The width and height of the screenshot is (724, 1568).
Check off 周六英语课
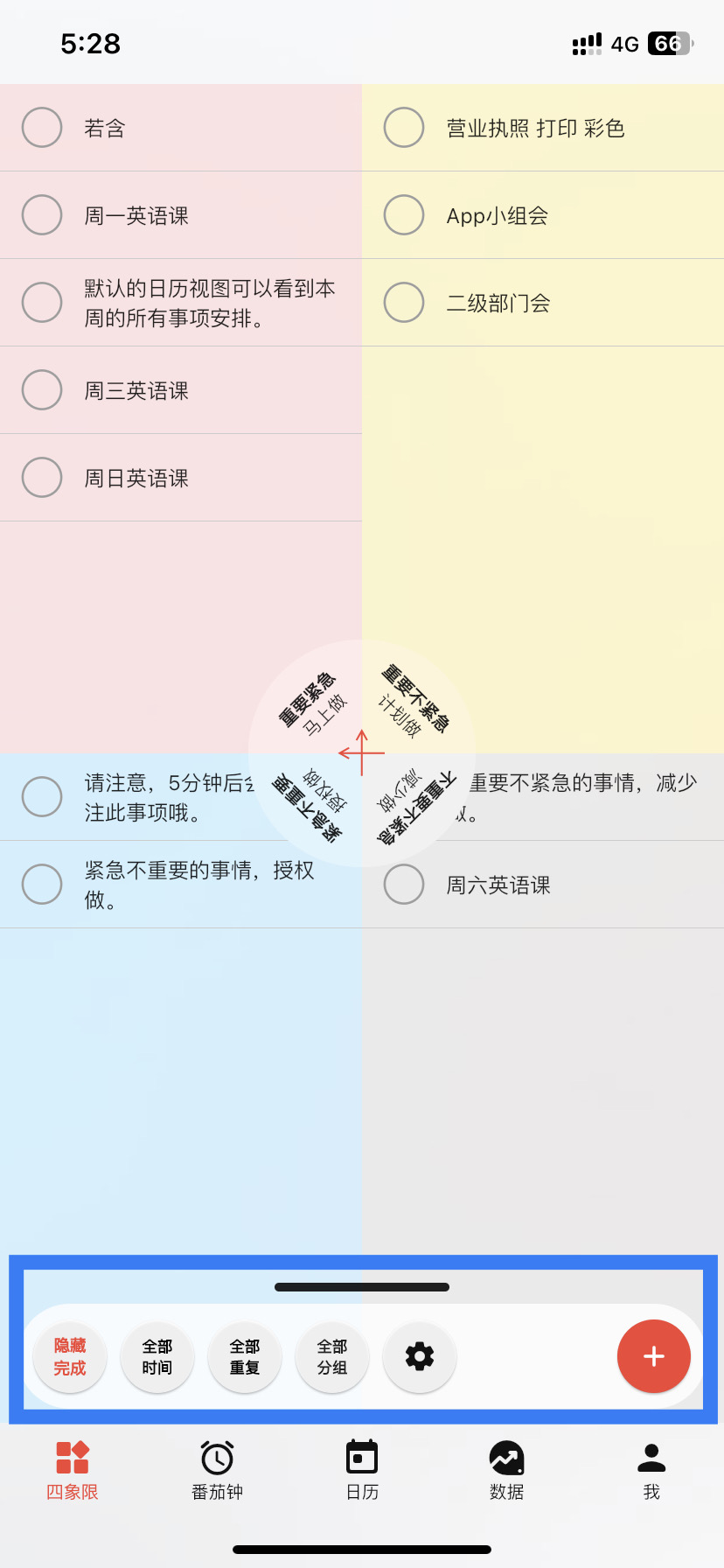point(404,885)
